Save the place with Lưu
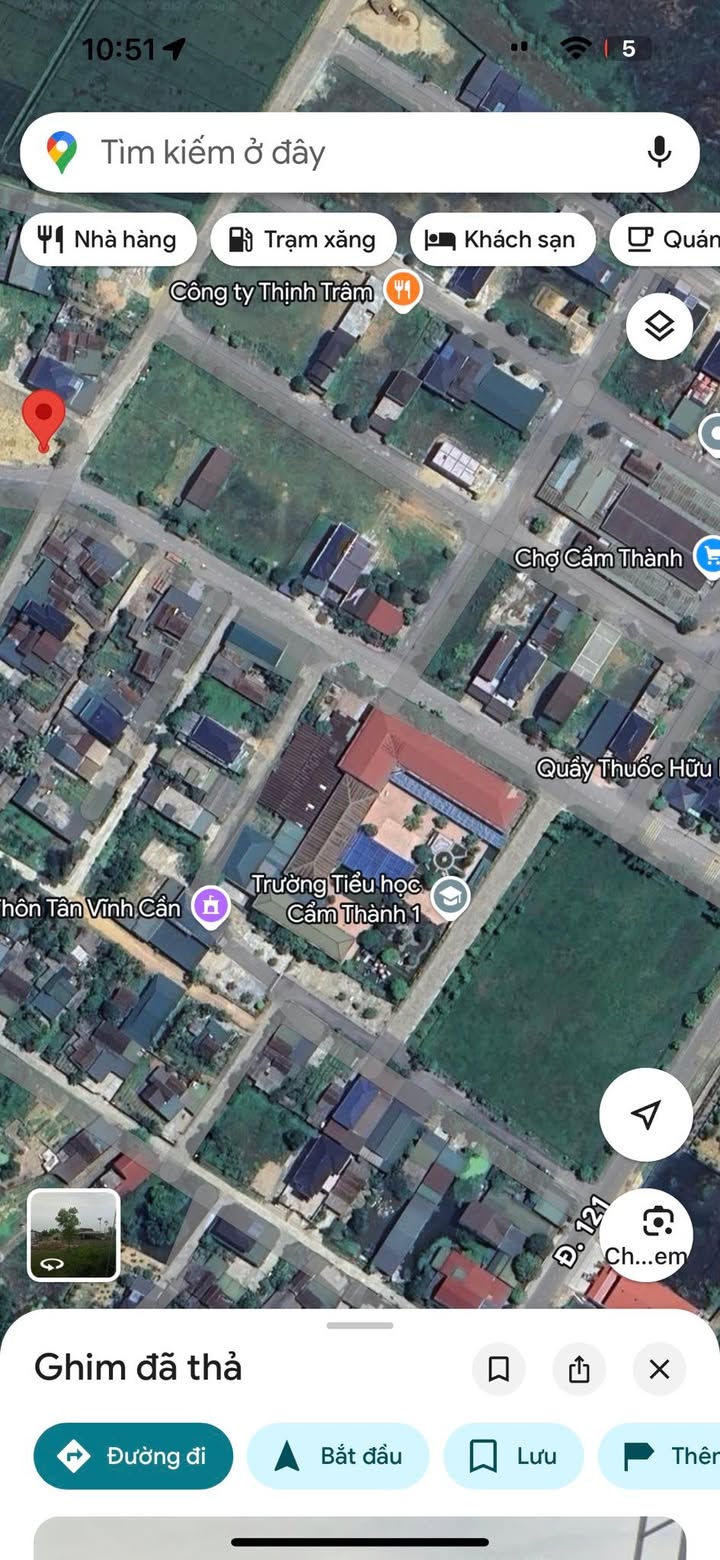This screenshot has width=720, height=1560. coord(514,1456)
